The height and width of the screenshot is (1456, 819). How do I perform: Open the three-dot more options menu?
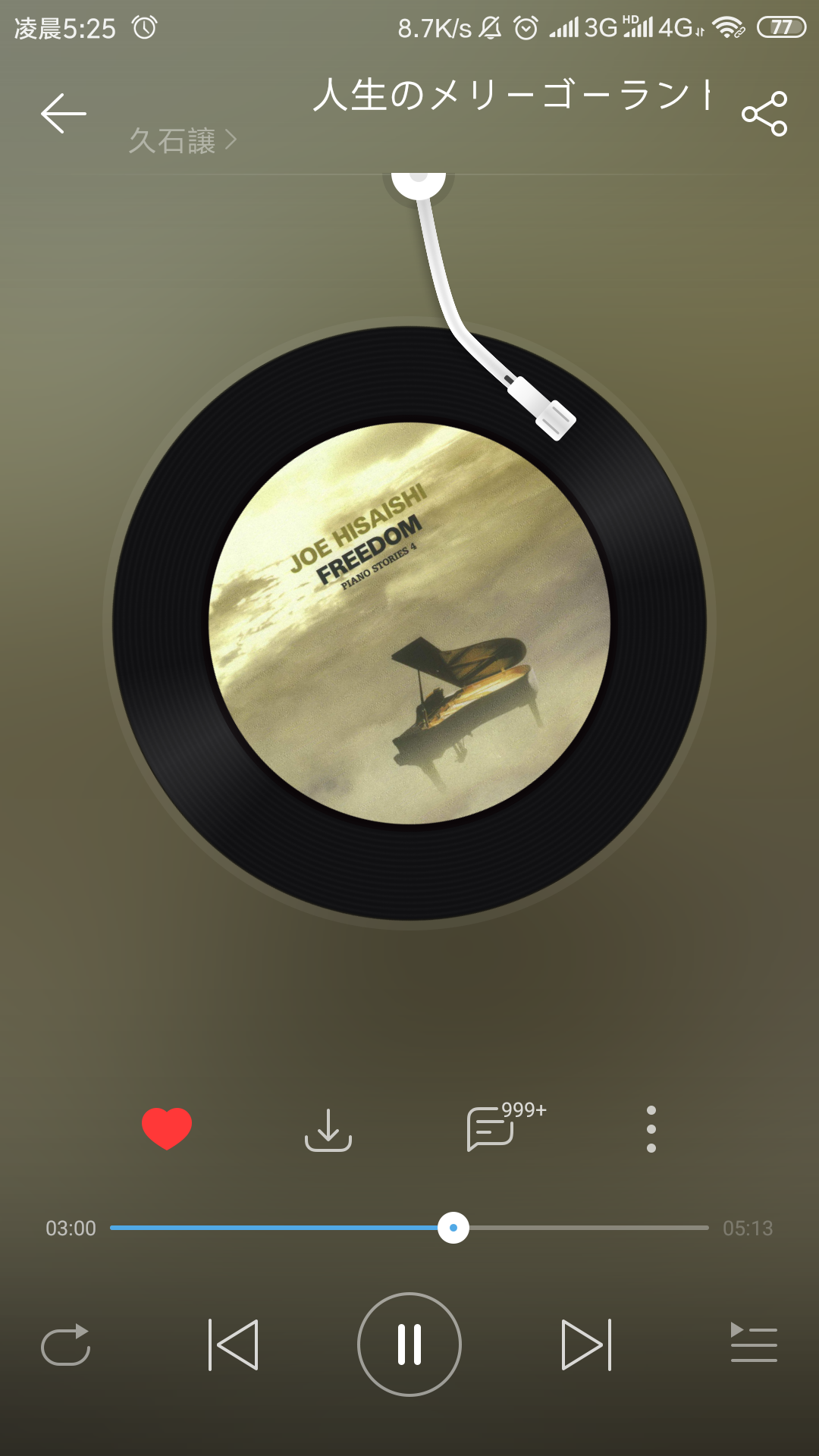coord(651,1129)
